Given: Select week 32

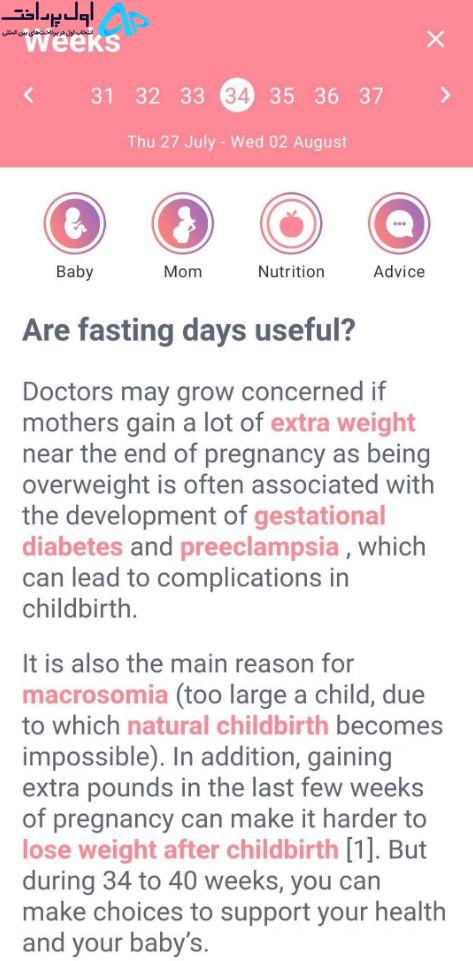Looking at the screenshot, I should [147, 96].
